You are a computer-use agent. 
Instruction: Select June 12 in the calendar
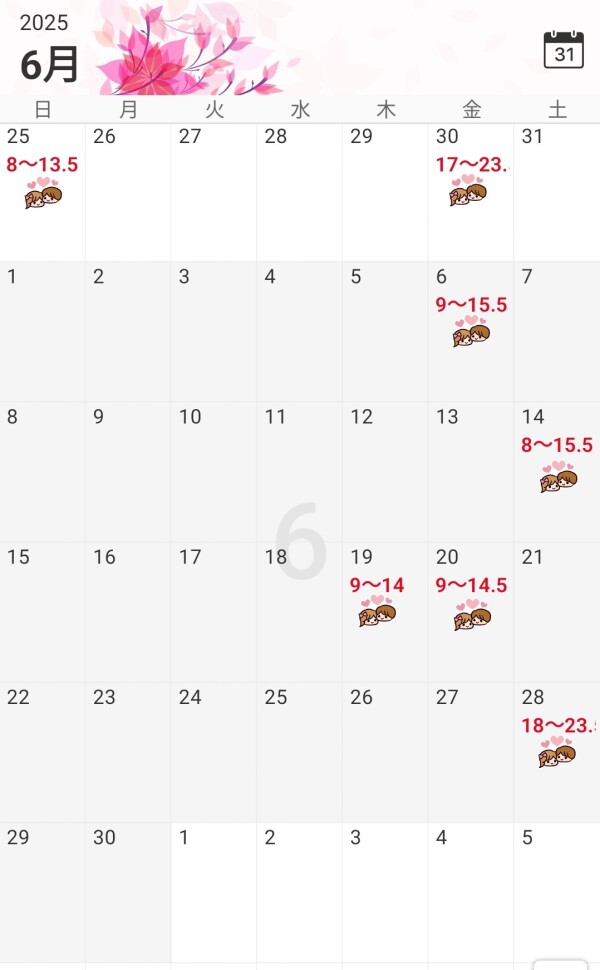(385, 470)
